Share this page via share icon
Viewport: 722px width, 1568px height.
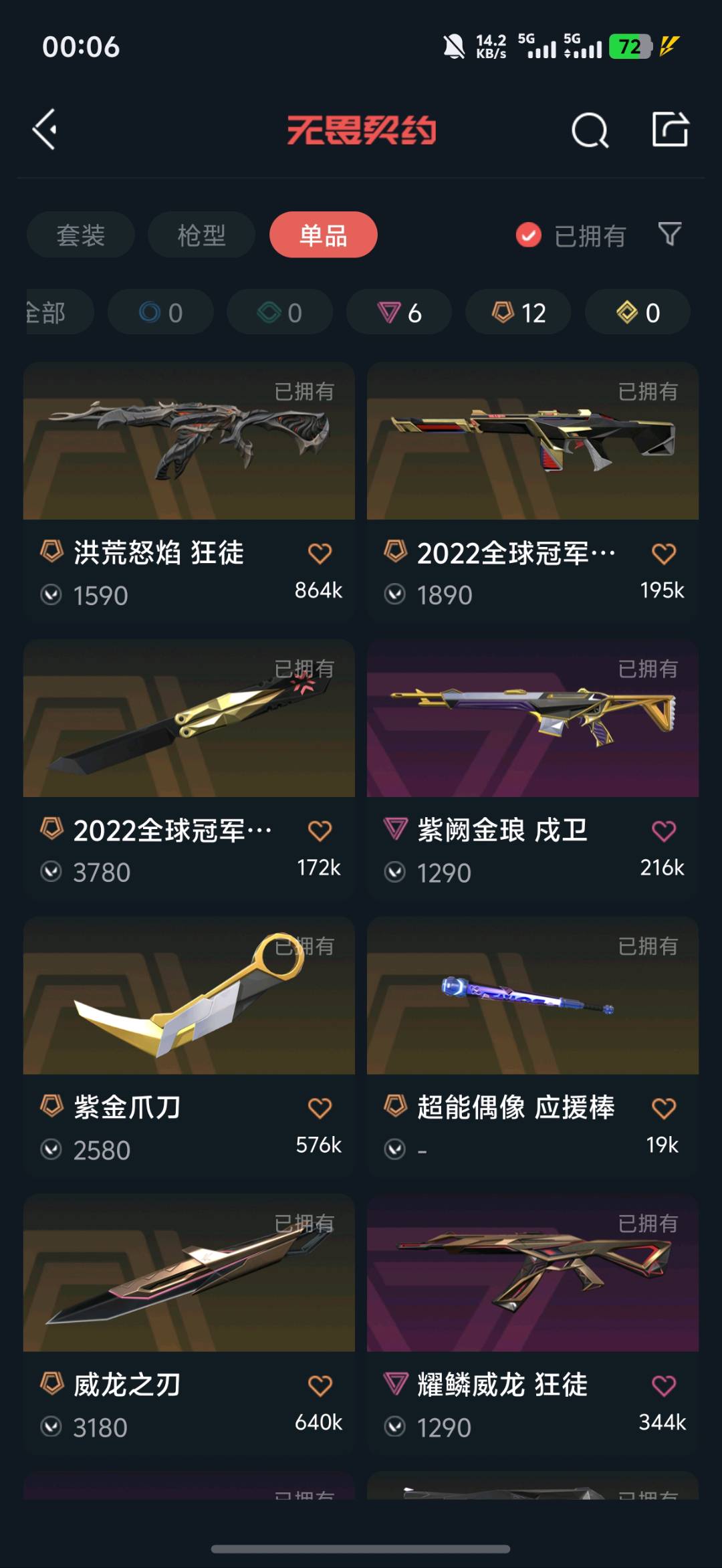670,129
